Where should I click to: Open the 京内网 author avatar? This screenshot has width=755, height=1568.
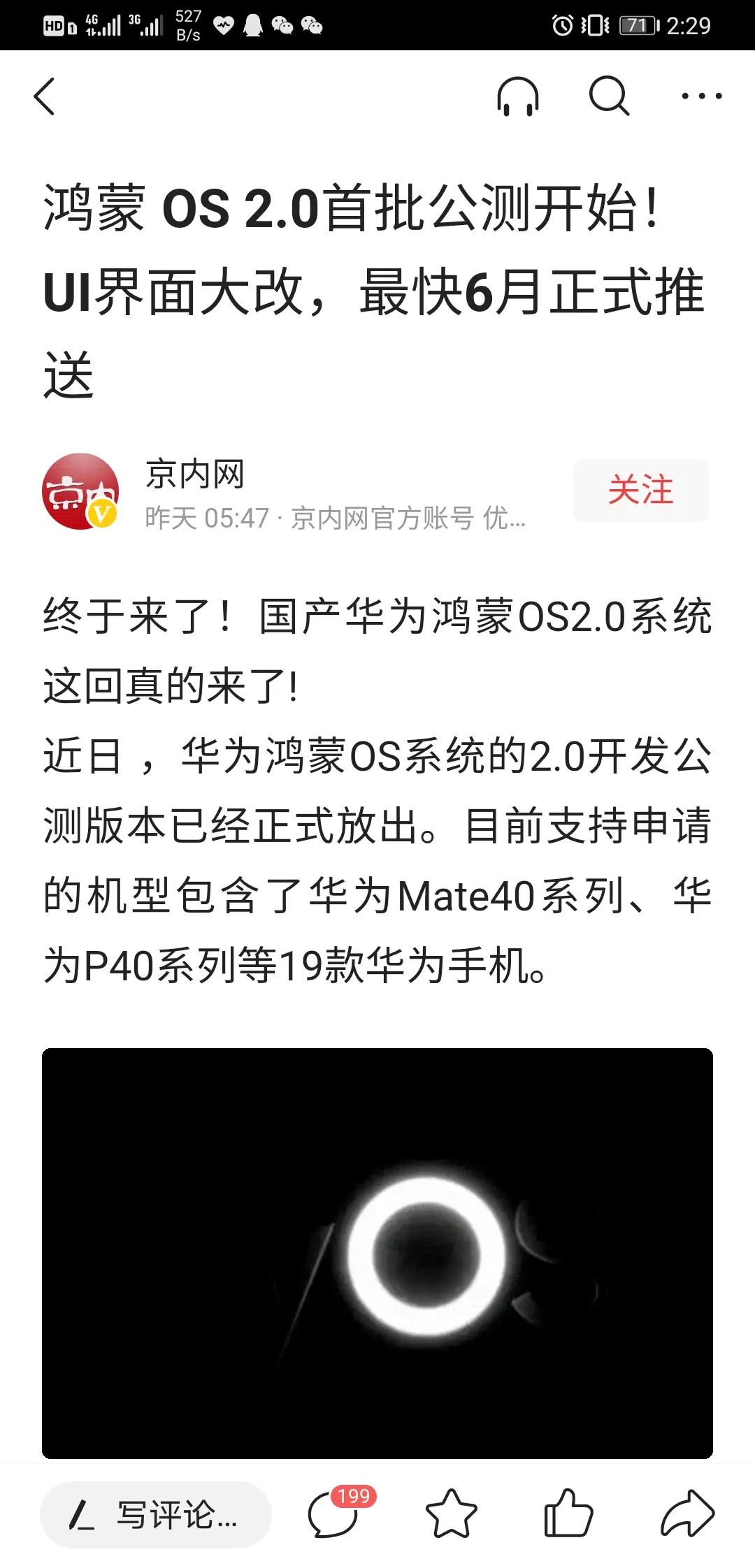pyautogui.click(x=80, y=491)
